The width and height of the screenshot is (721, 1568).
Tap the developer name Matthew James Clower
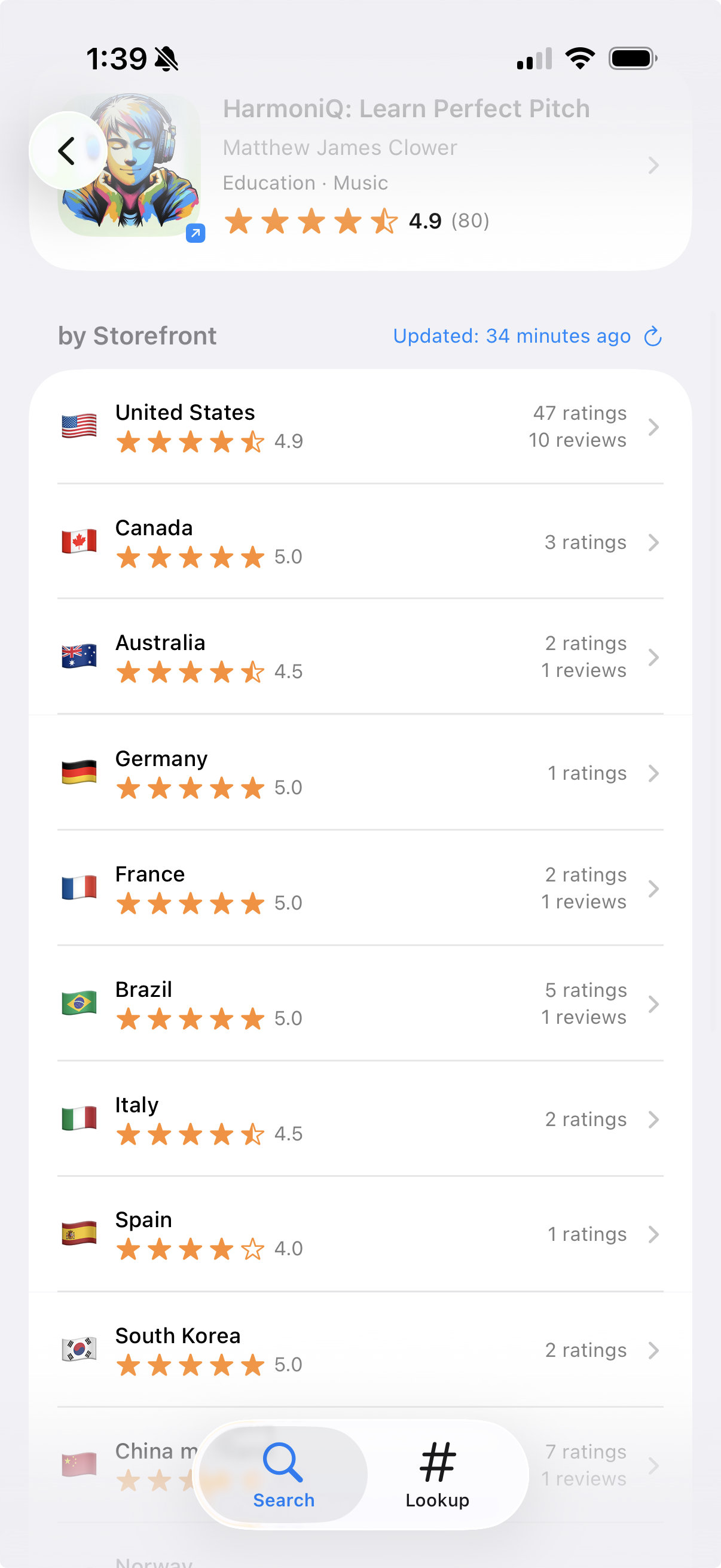coord(340,147)
